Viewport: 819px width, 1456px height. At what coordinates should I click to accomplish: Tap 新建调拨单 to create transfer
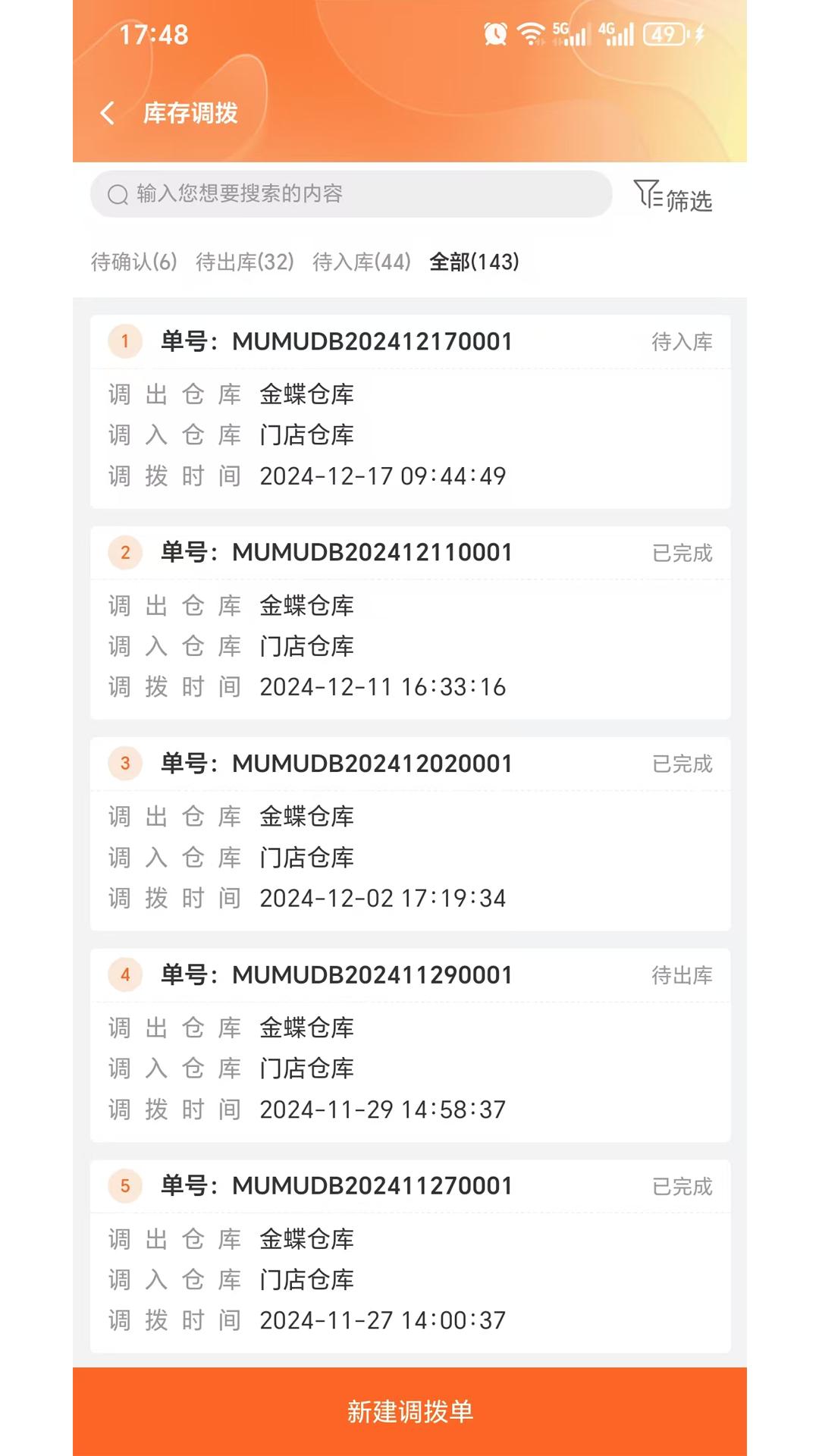[x=409, y=1411]
